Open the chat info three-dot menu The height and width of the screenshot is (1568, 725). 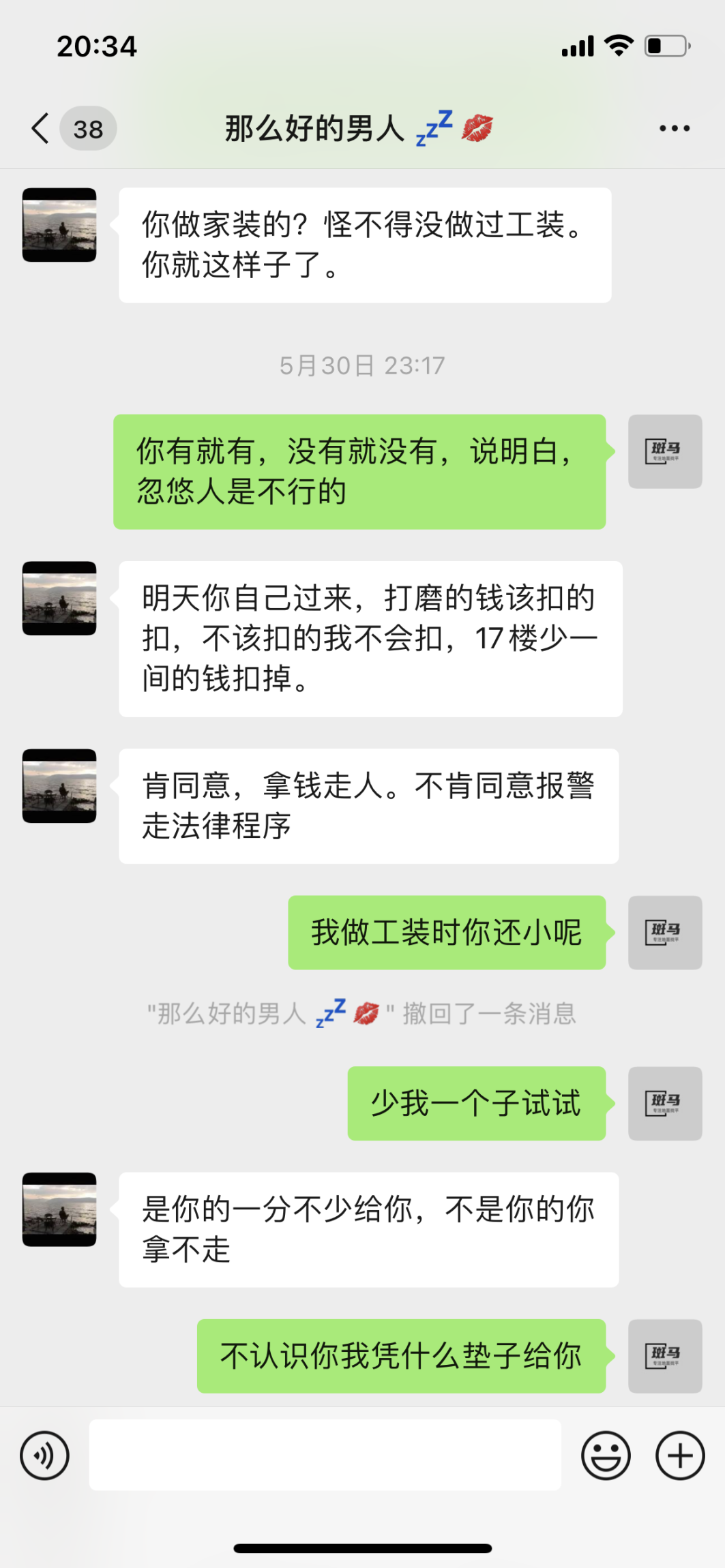(674, 128)
